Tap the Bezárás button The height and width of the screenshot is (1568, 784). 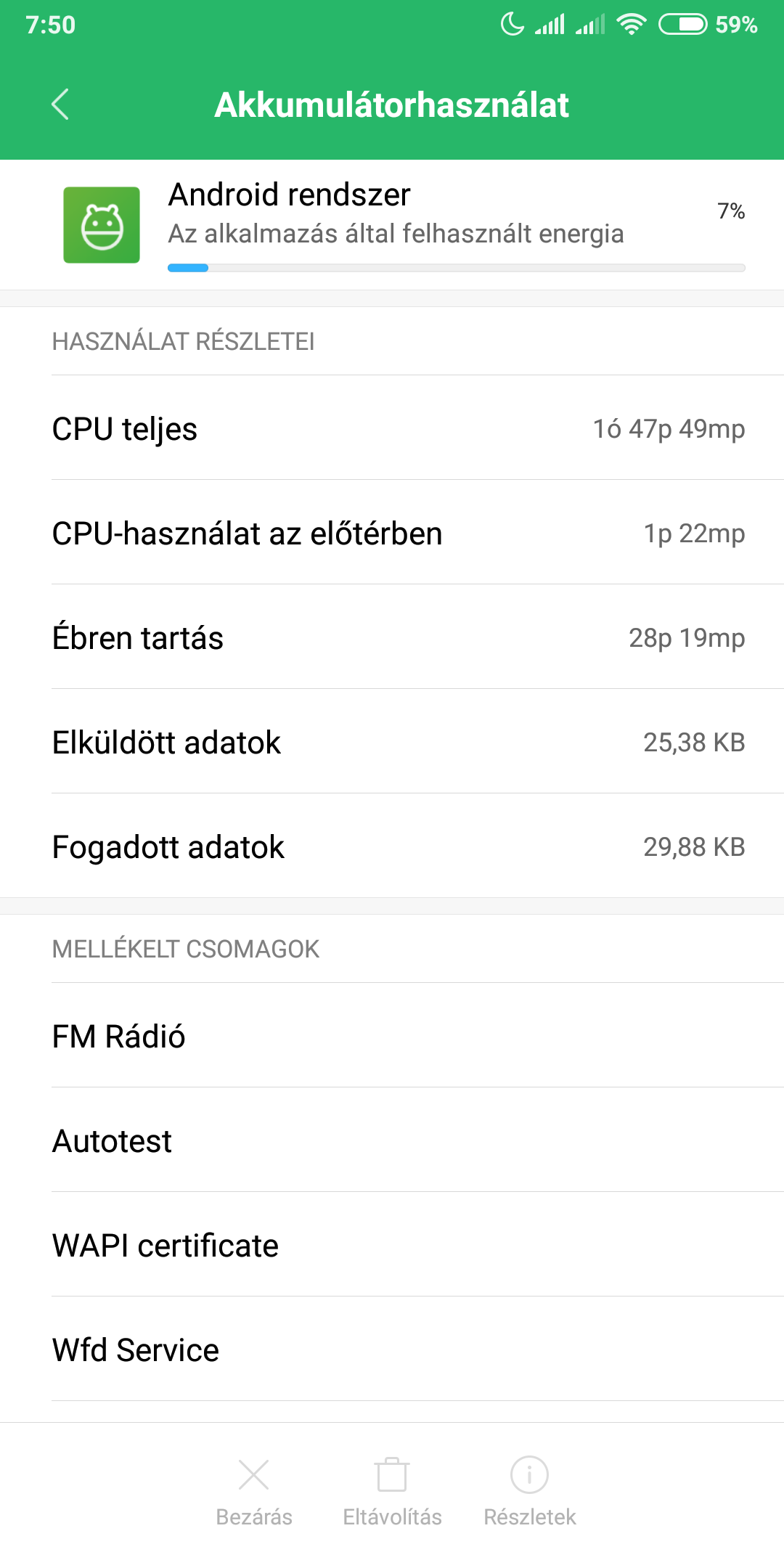(254, 1490)
